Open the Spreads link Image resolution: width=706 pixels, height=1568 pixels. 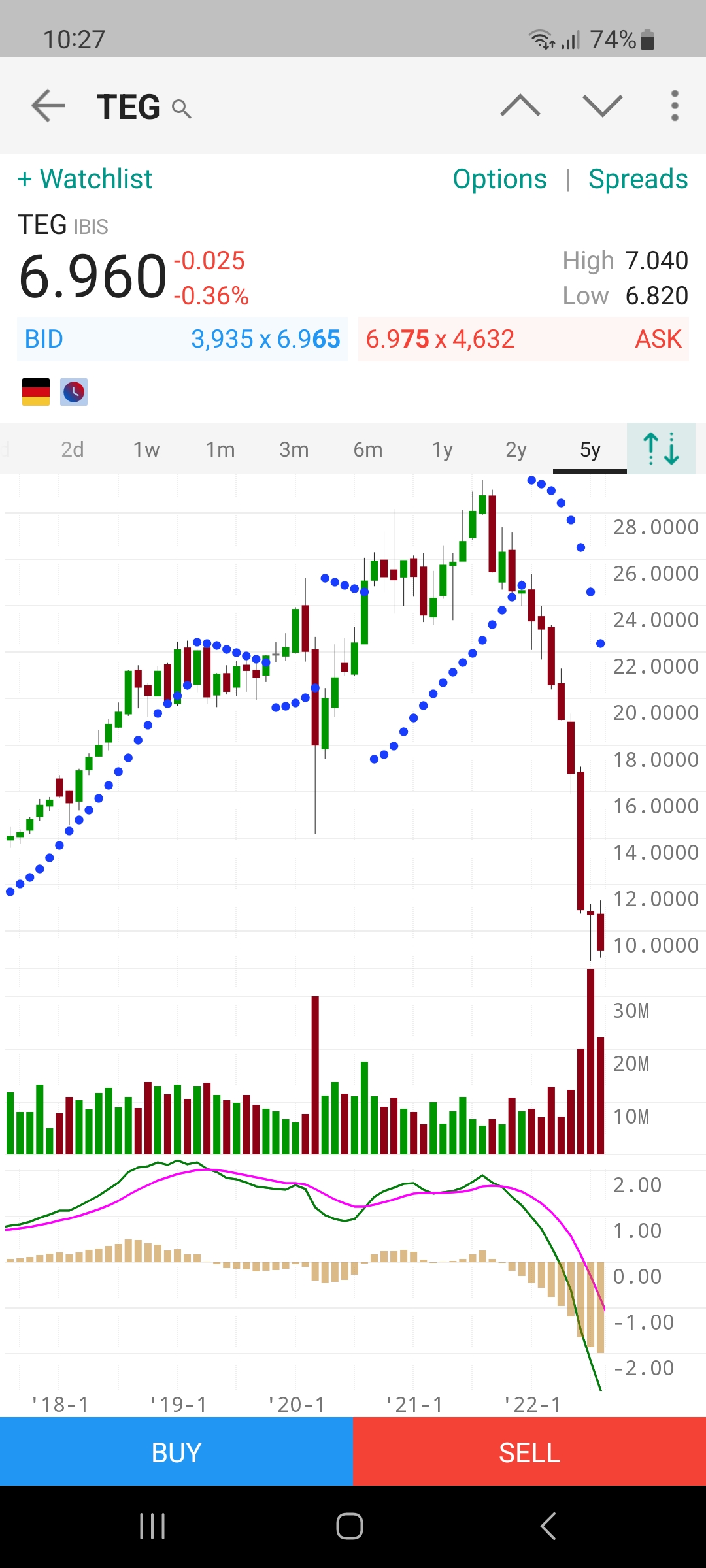638,179
